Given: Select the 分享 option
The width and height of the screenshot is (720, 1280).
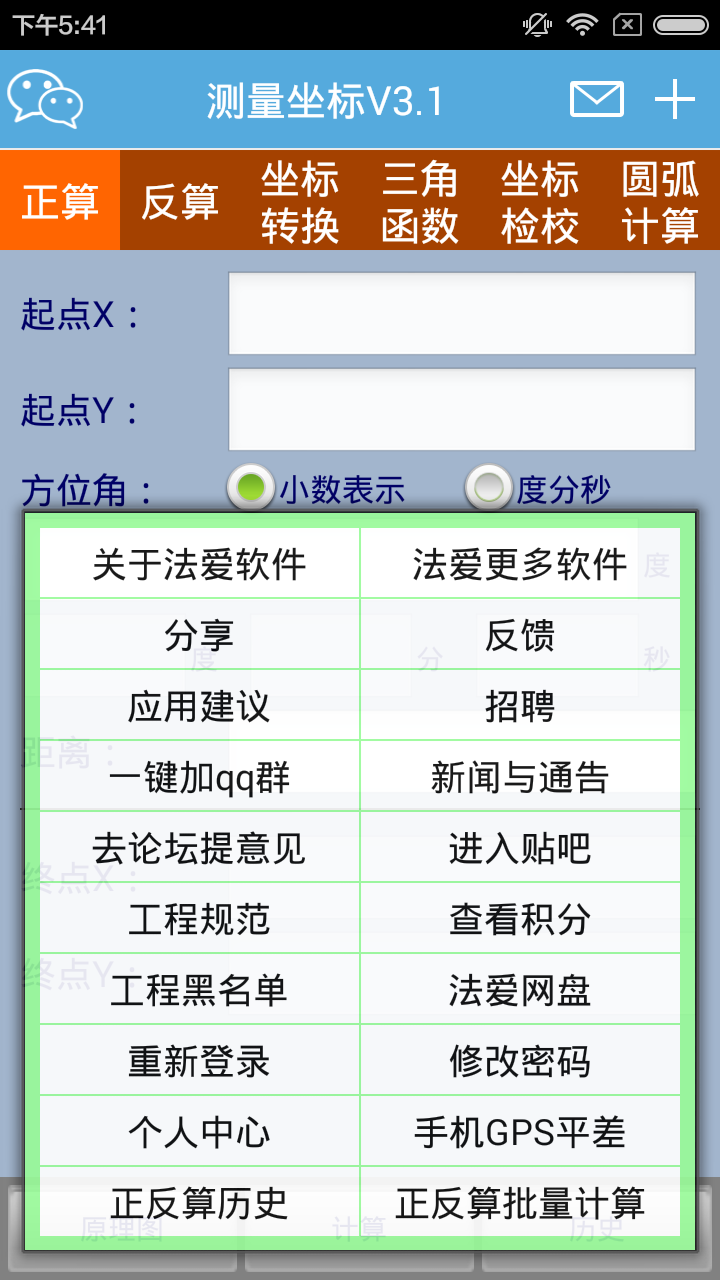Looking at the screenshot, I should coord(199,635).
